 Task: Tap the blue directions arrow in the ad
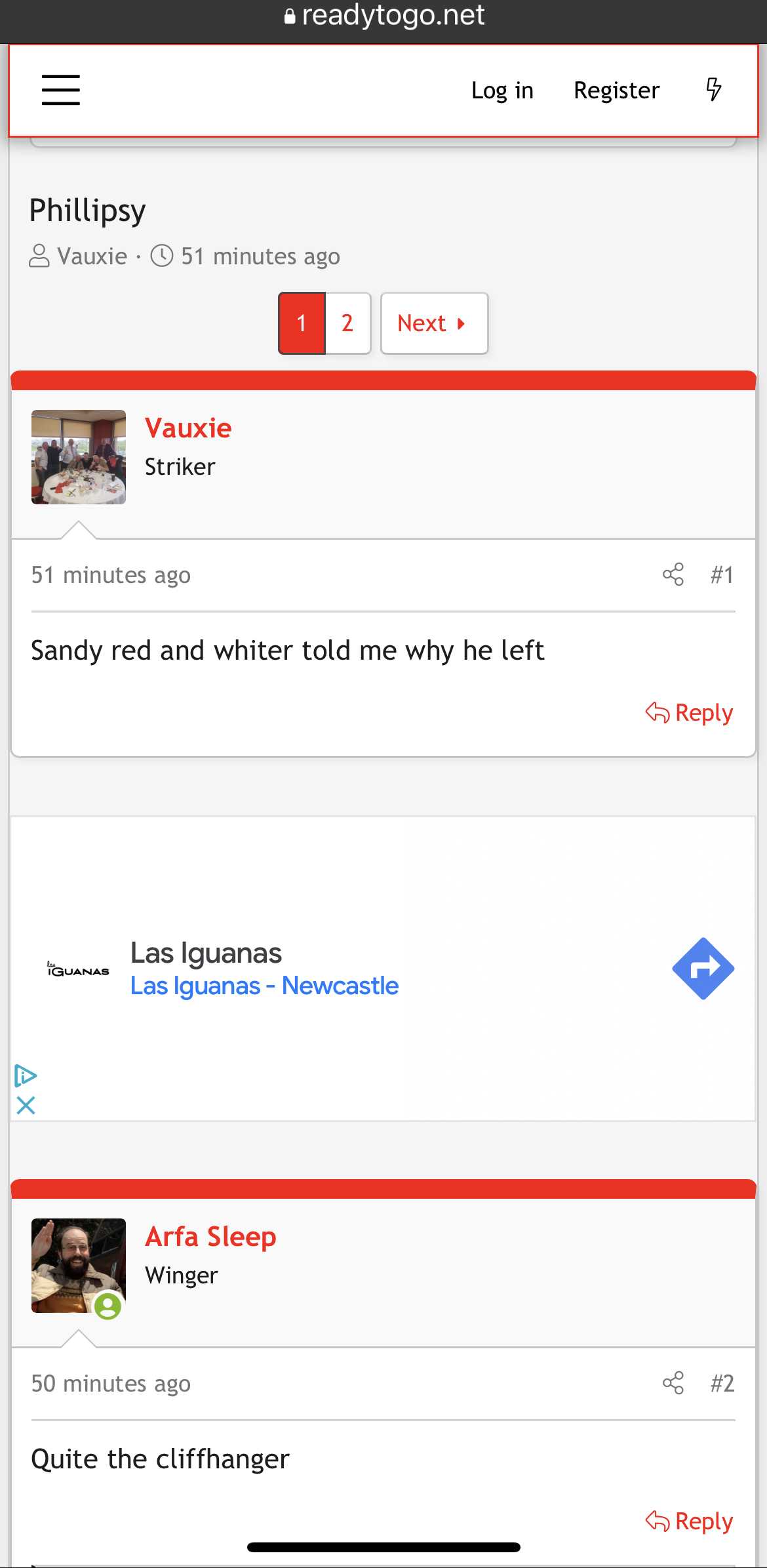pyautogui.click(x=703, y=969)
